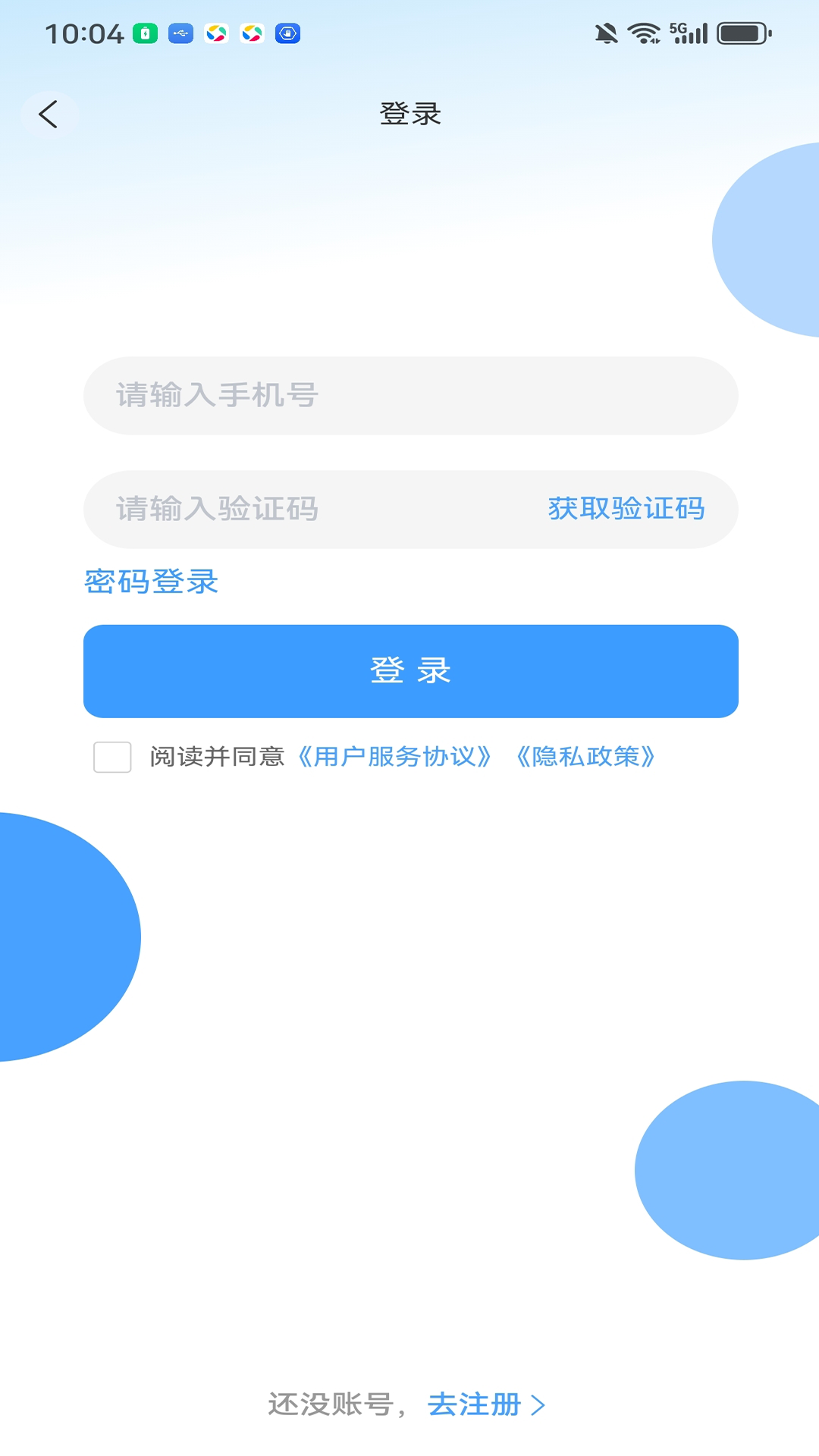
Task: View the 隐私政策 privacy policy
Action: (585, 756)
